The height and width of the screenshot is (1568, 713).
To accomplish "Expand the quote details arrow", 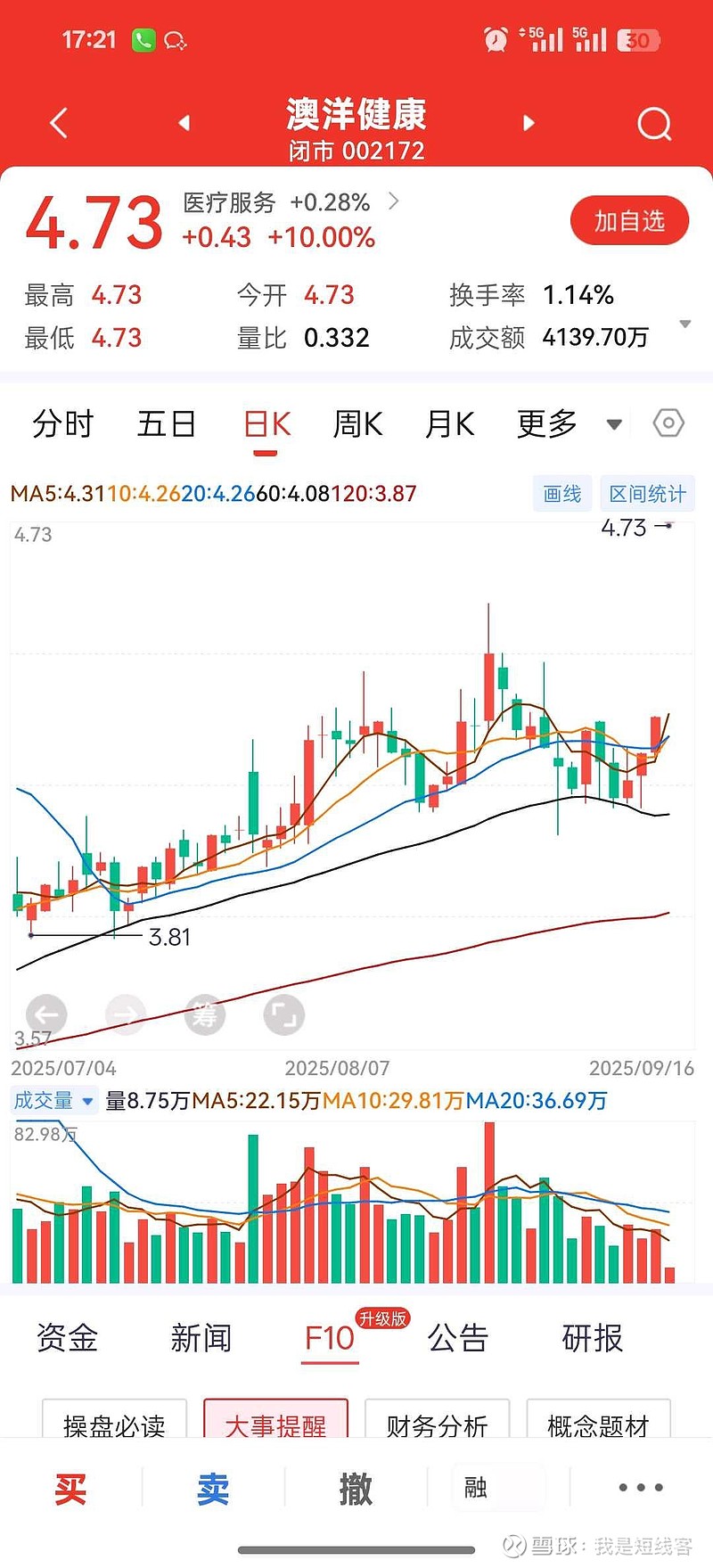I will tap(684, 324).
